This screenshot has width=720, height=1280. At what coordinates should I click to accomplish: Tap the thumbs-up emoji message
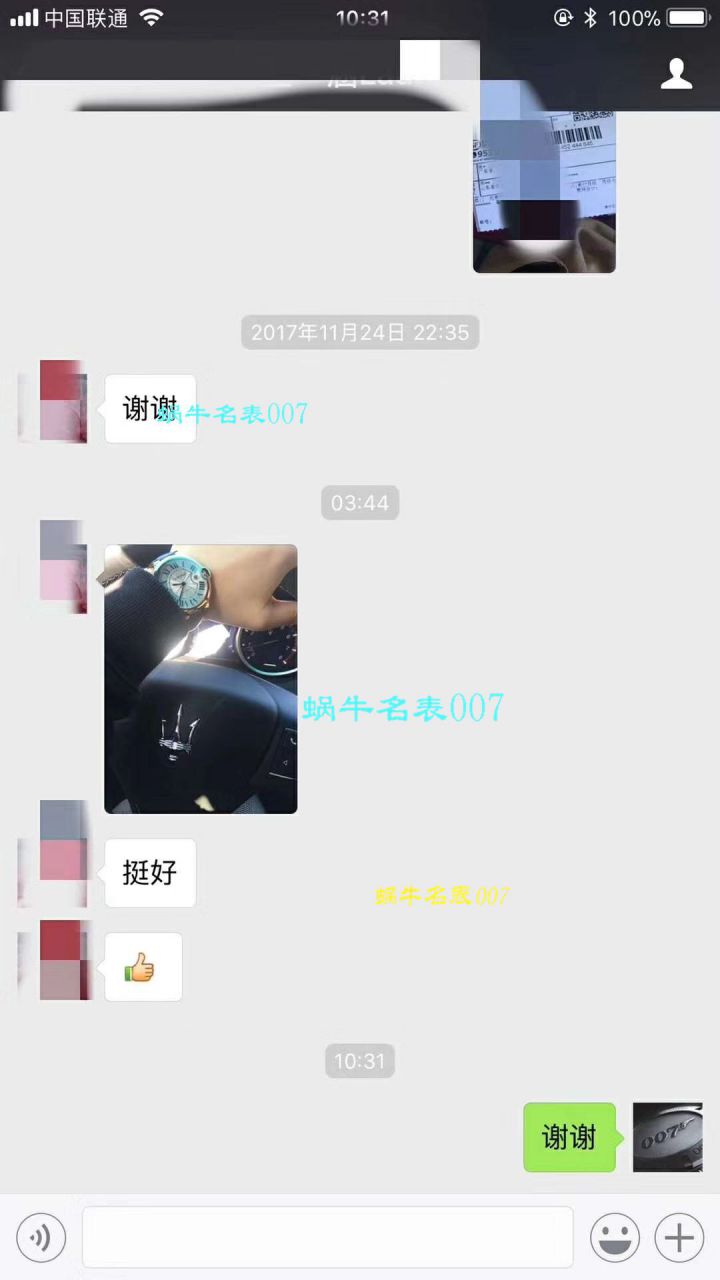(x=143, y=966)
